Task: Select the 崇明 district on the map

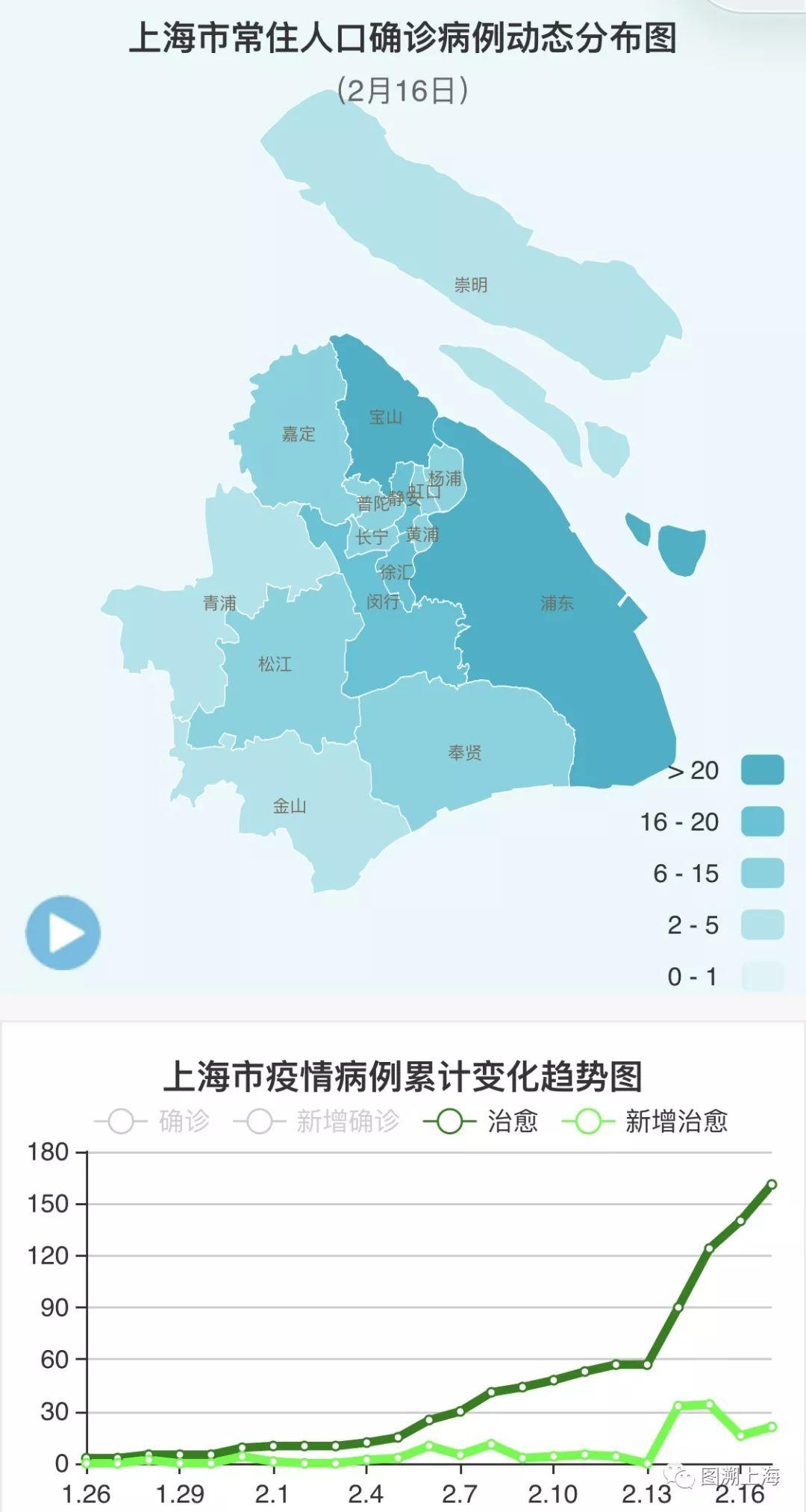Action: point(471,285)
